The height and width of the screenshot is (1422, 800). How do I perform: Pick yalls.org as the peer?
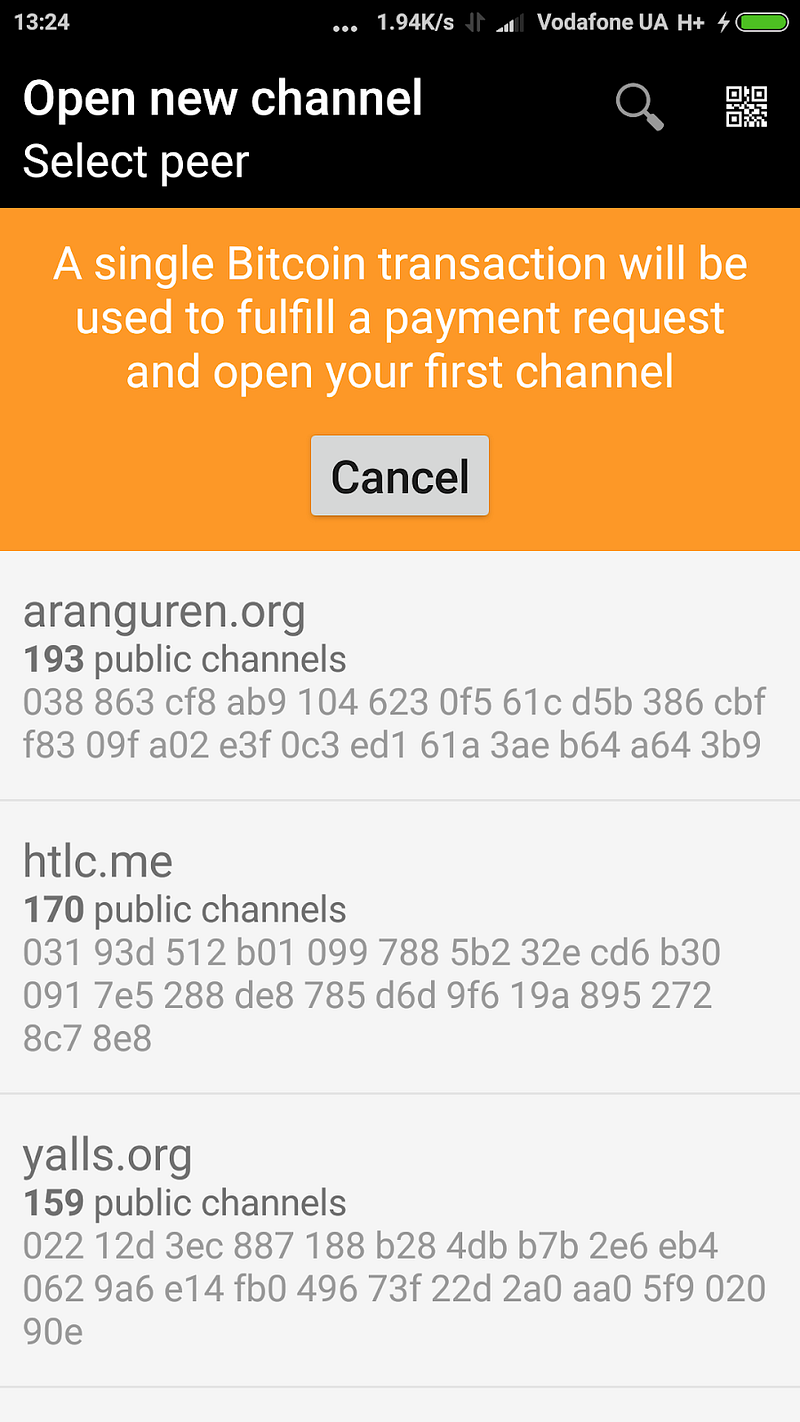pyautogui.click(x=400, y=1240)
